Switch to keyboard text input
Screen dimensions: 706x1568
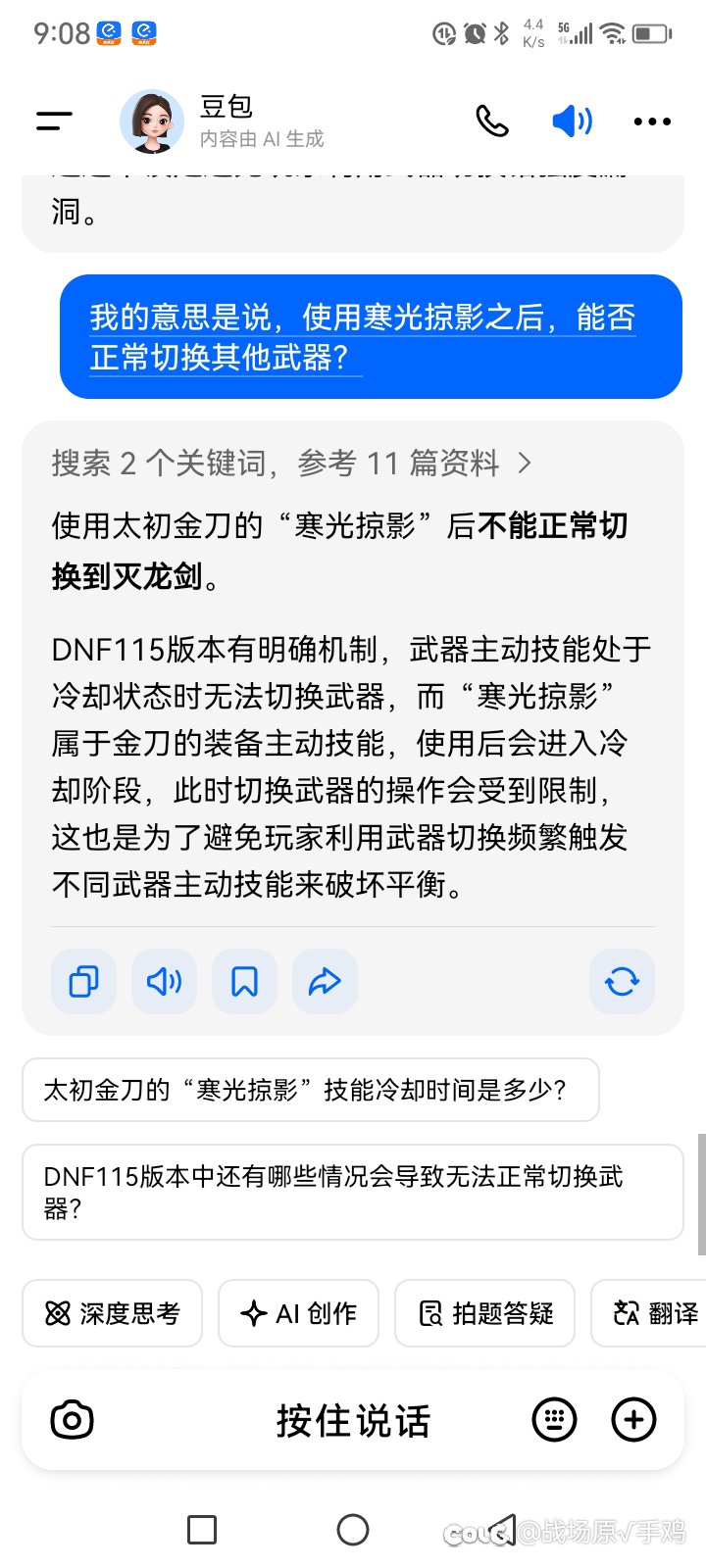554,1420
